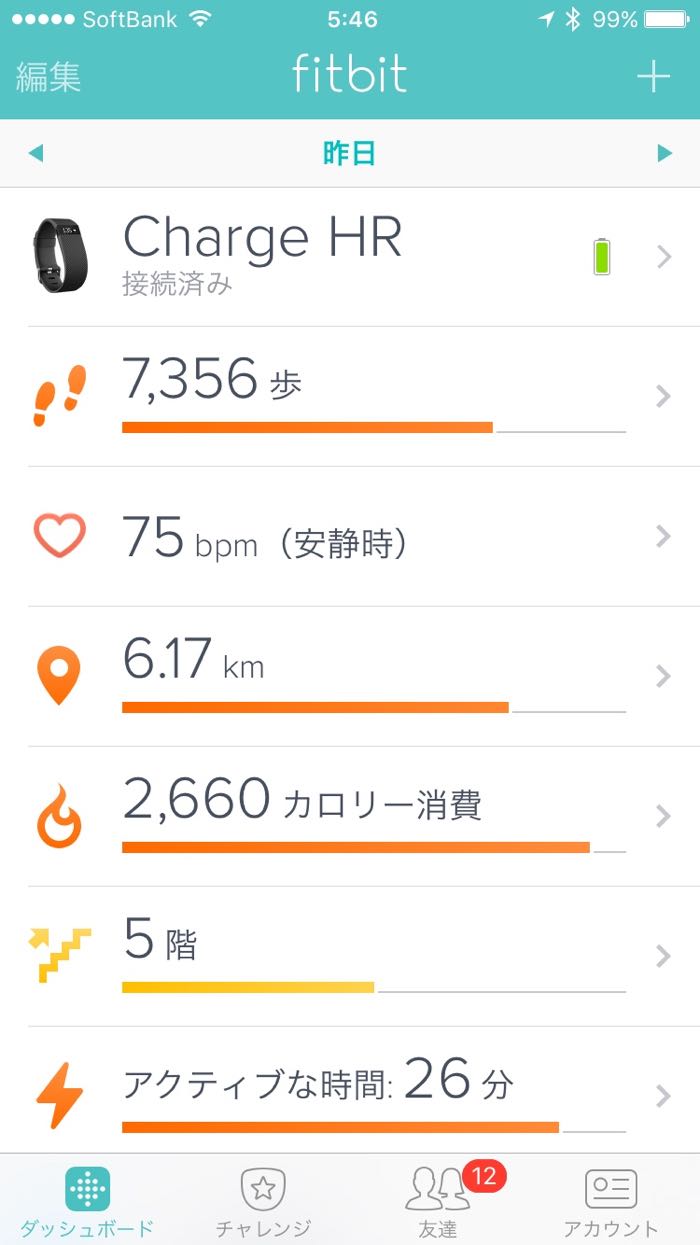The height and width of the screenshot is (1245, 700).
Task: Tap the 編集 edit button
Action: [48, 77]
